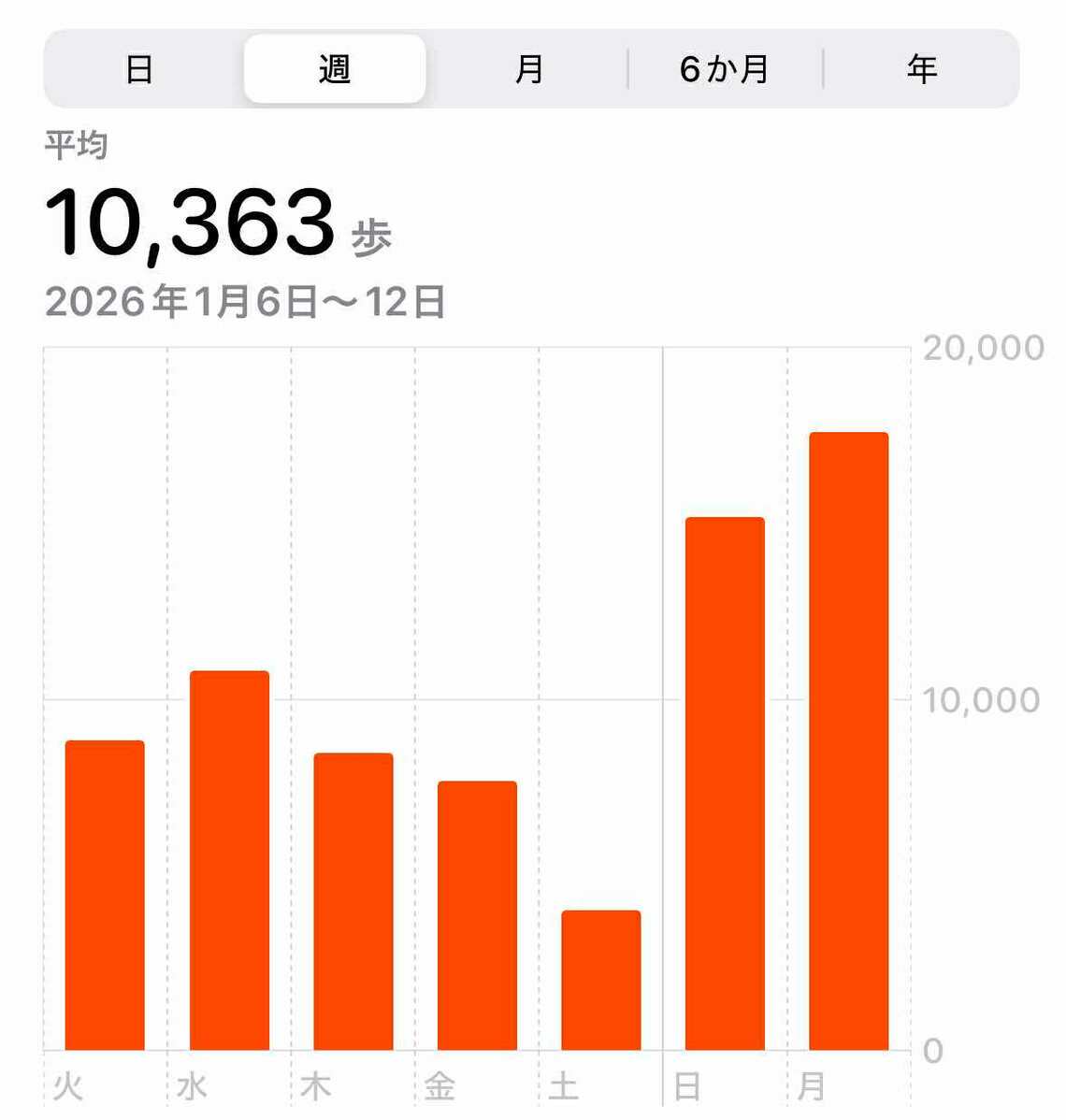The image size is (1066, 1120).
Task: Show the 月 (month) step chart
Action: pos(529,69)
